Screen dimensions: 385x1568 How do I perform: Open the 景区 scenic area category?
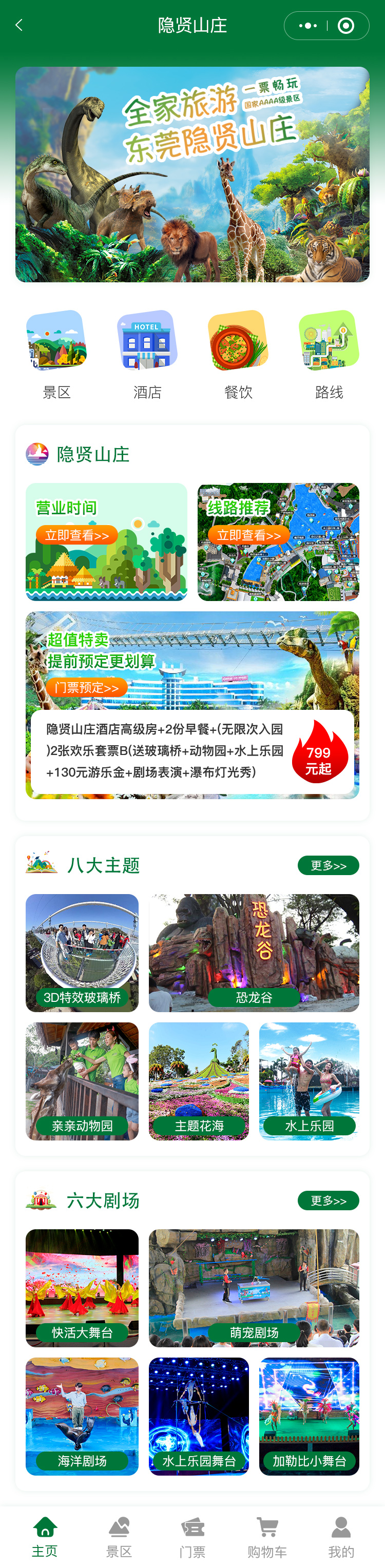coord(56,354)
